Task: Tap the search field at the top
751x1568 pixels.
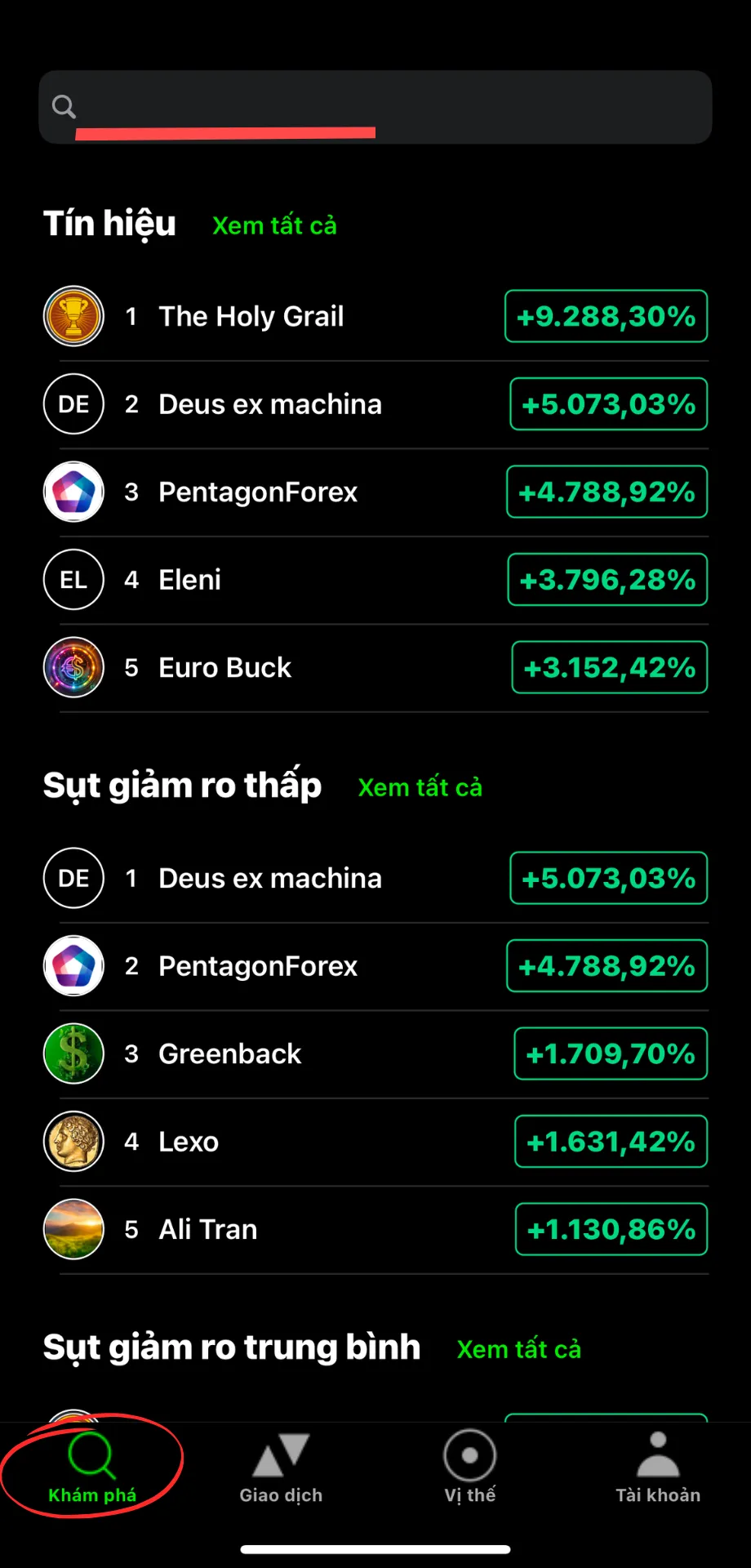Action: (x=375, y=107)
